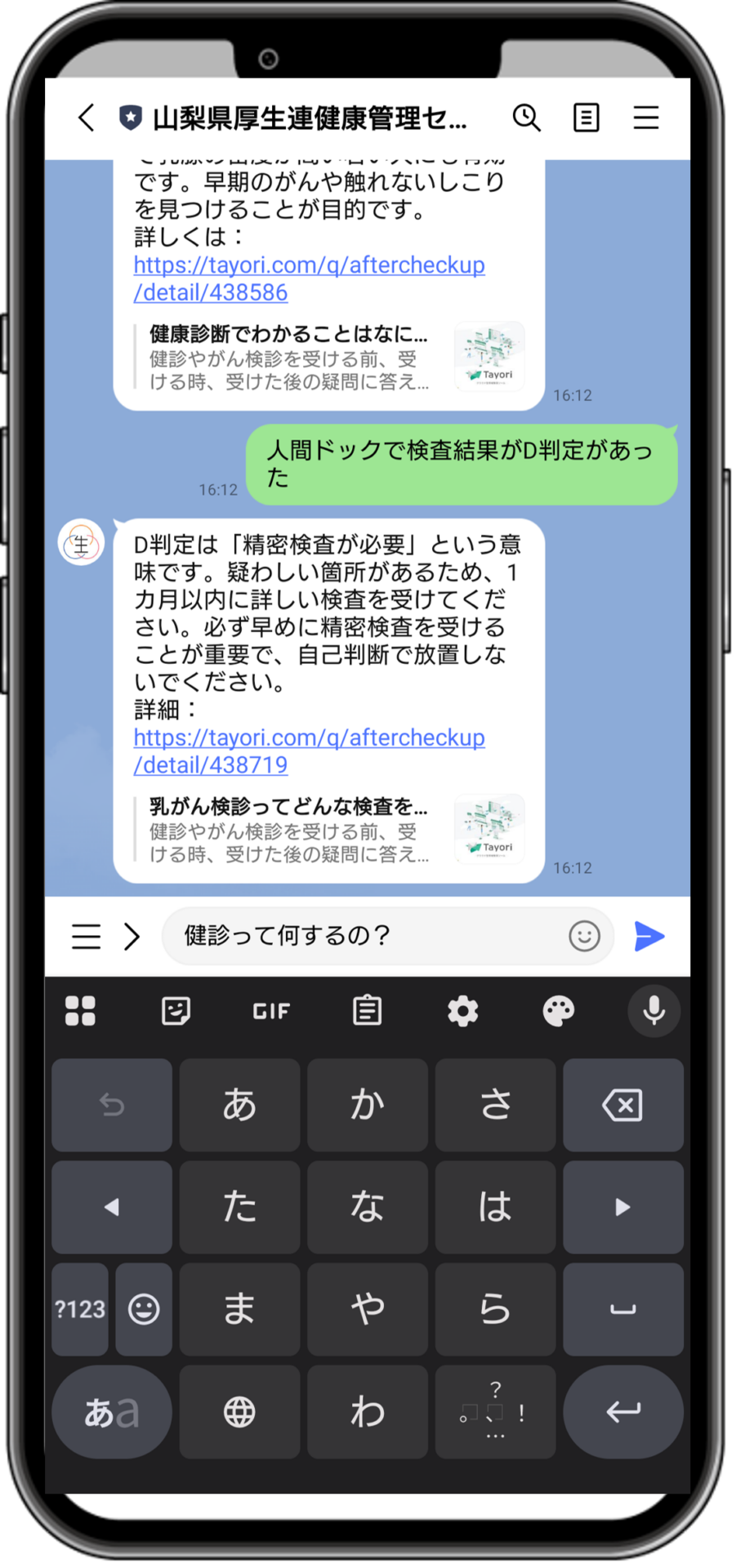Open the chat notes icon

[586, 118]
